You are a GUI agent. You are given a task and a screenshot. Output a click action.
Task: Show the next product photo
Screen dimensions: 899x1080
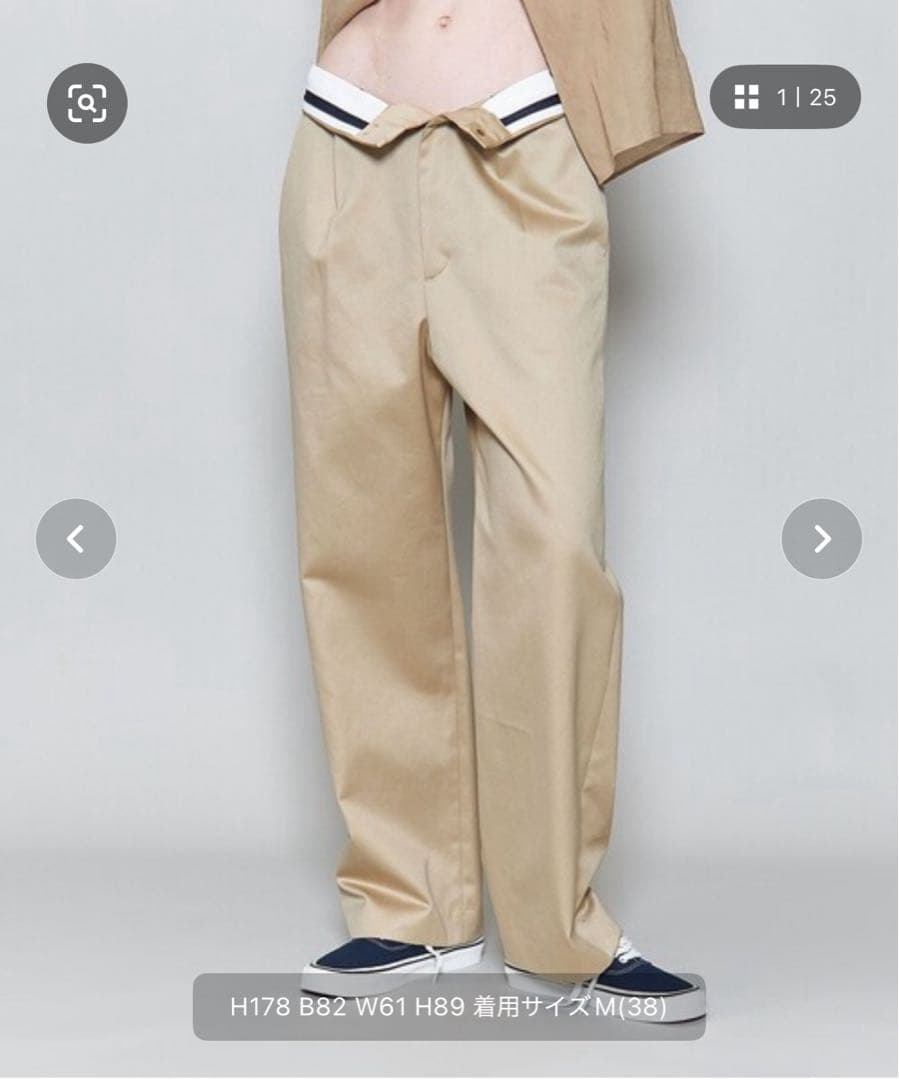click(821, 539)
